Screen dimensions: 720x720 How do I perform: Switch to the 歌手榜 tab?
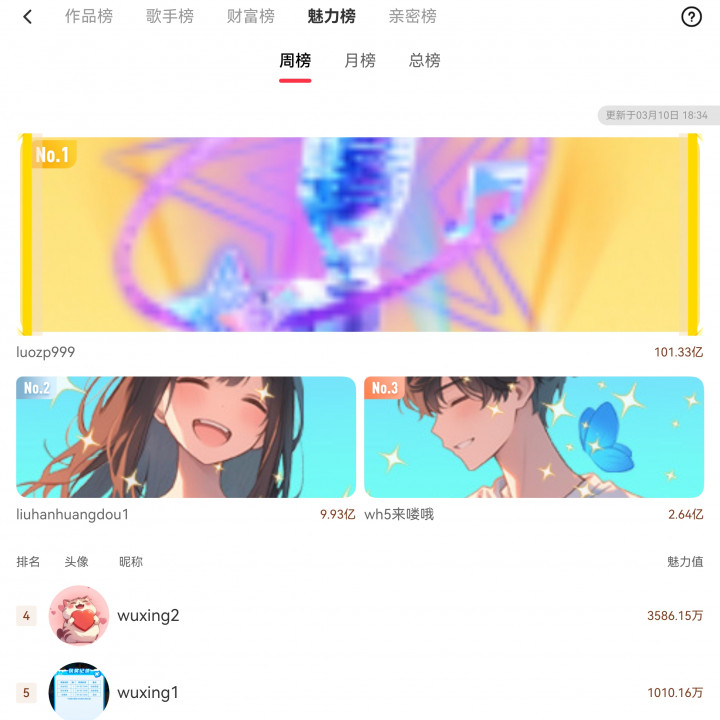click(170, 17)
